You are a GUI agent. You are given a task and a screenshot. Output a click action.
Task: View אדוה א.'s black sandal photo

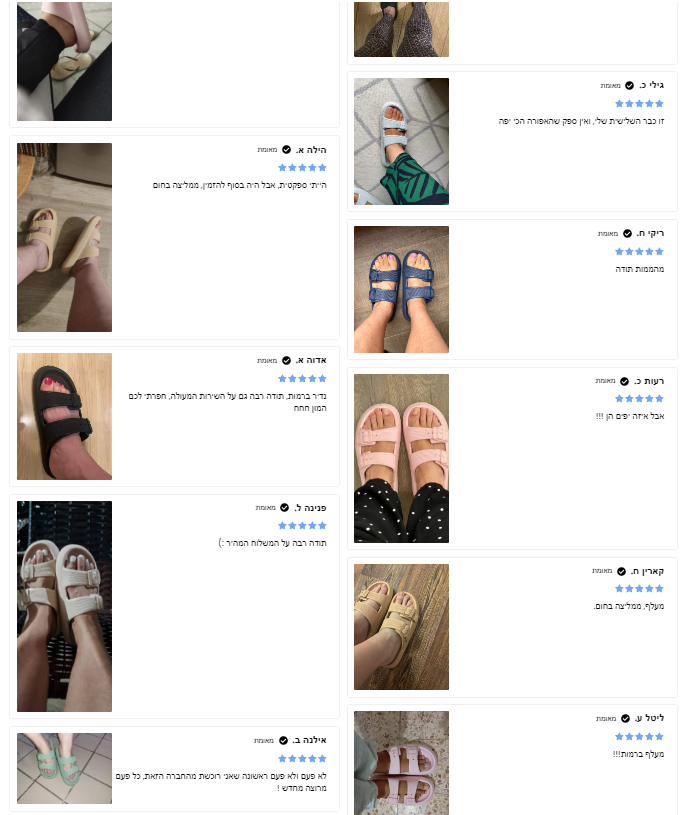pyautogui.click(x=64, y=416)
